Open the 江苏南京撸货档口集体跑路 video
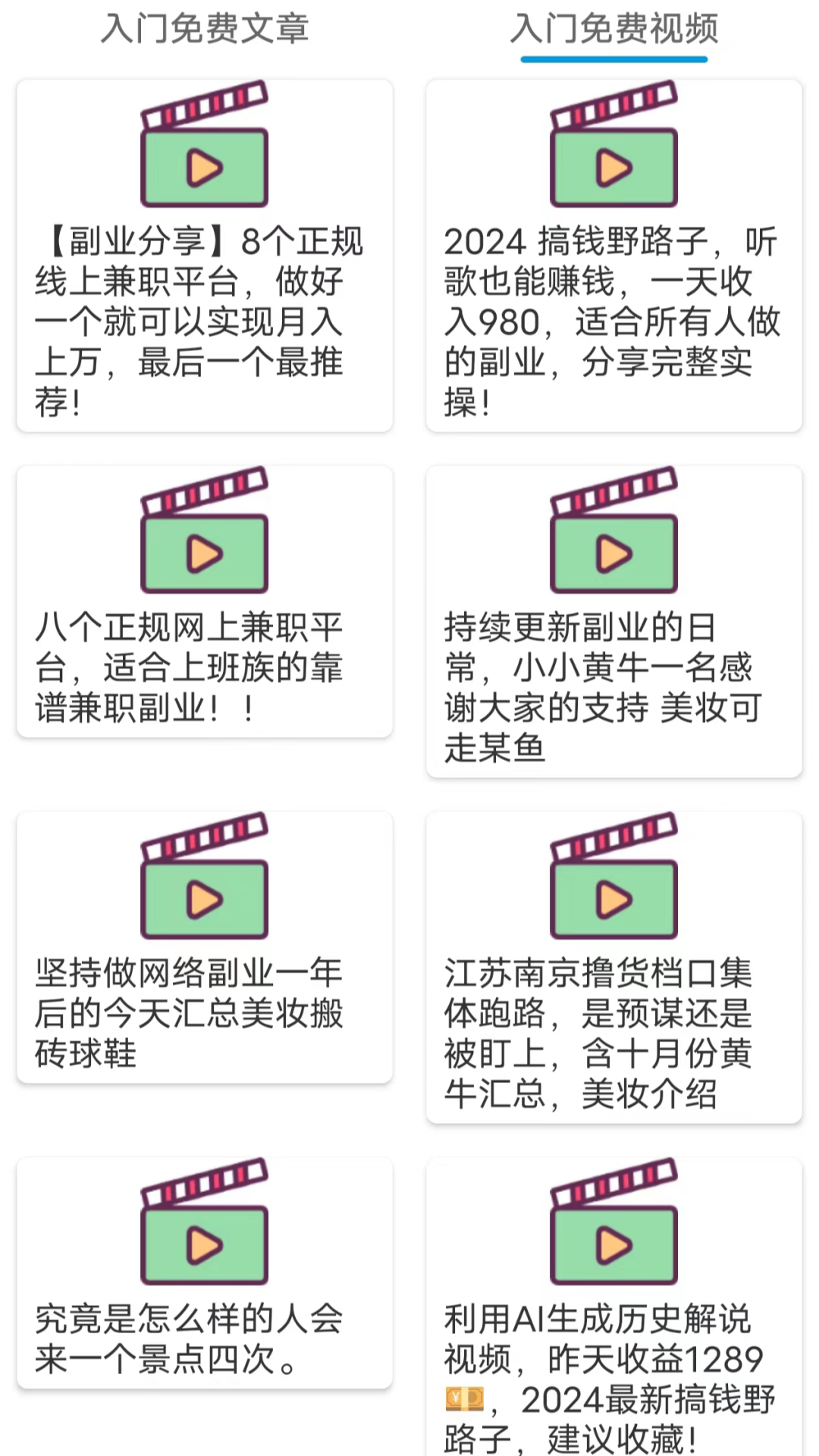Image resolution: width=819 pixels, height=1456 pixels. click(x=614, y=967)
